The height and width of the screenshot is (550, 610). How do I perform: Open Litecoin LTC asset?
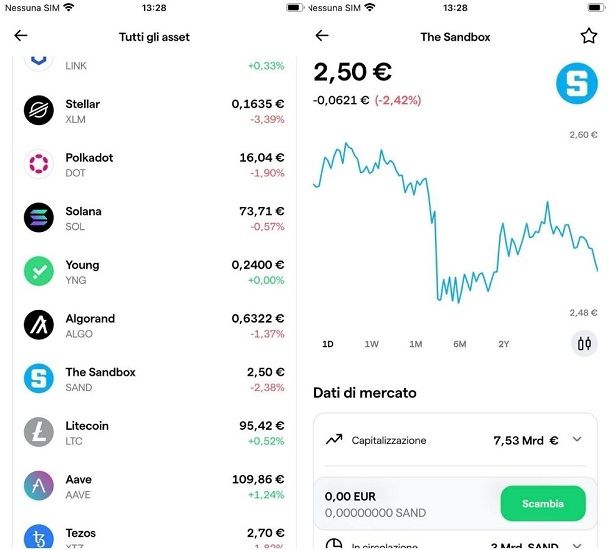(x=153, y=432)
